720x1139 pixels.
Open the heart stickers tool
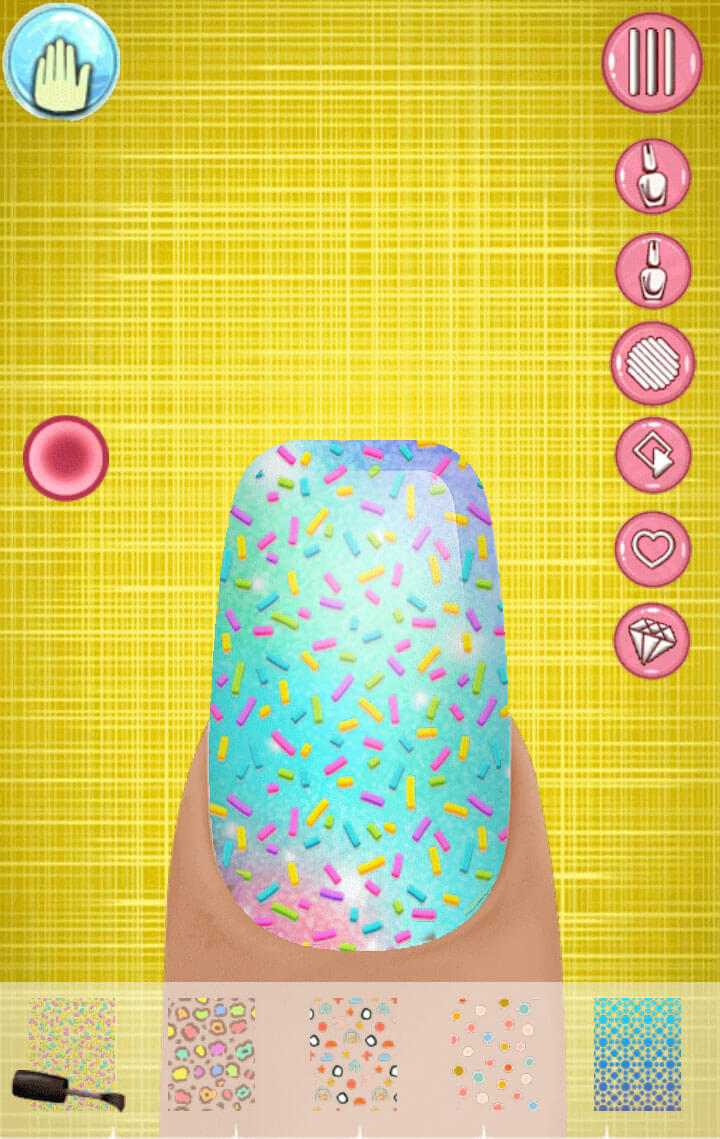(652, 549)
